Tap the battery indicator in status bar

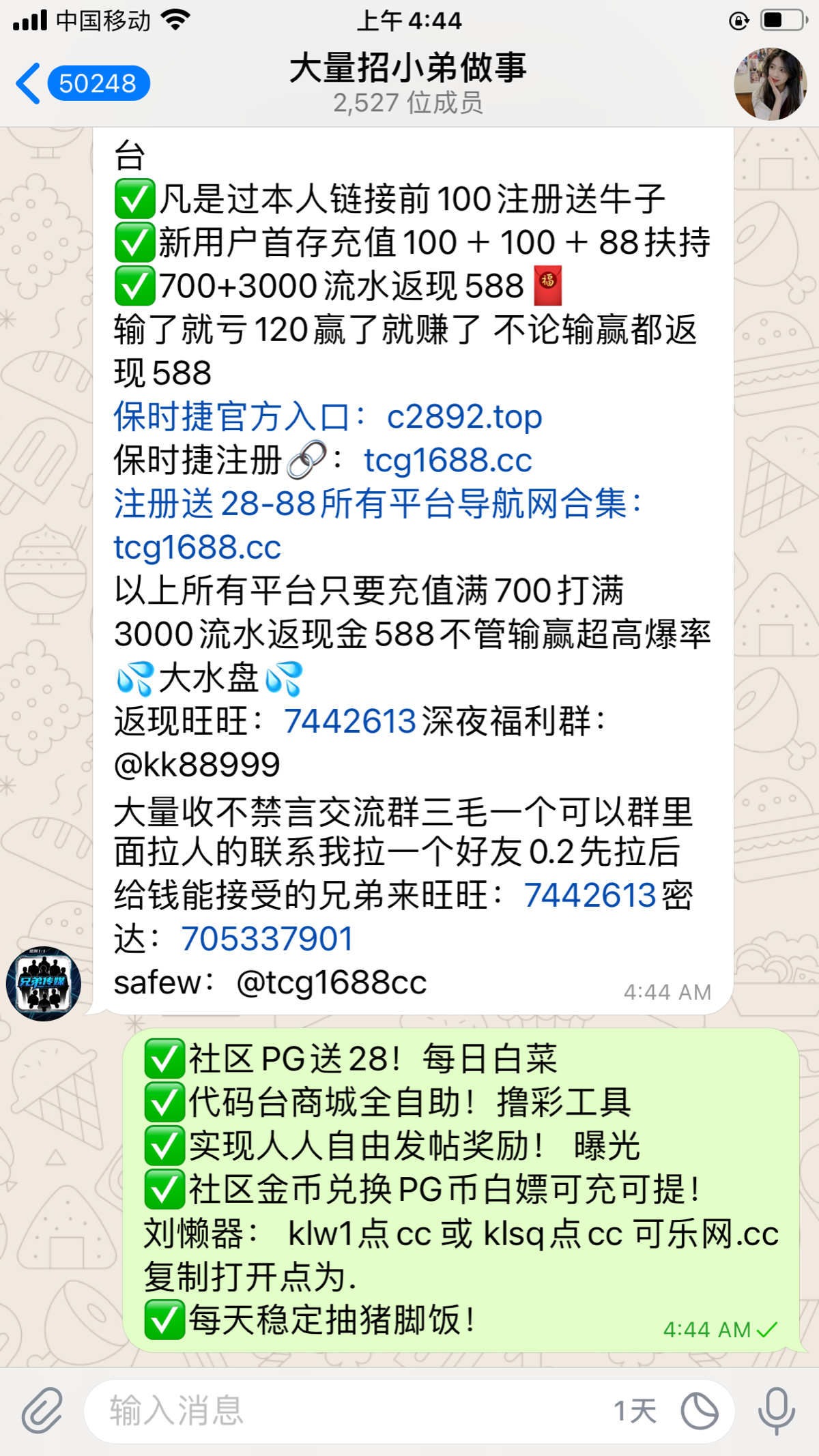[784, 19]
